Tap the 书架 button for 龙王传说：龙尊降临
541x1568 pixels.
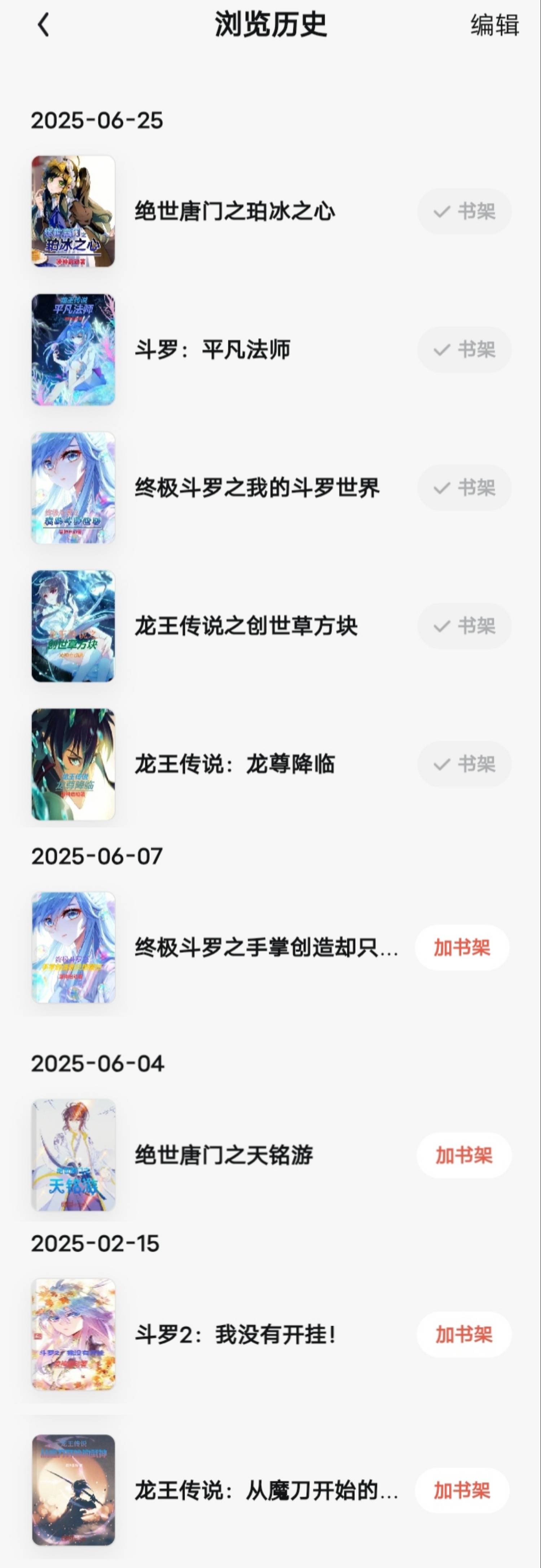coord(464,764)
